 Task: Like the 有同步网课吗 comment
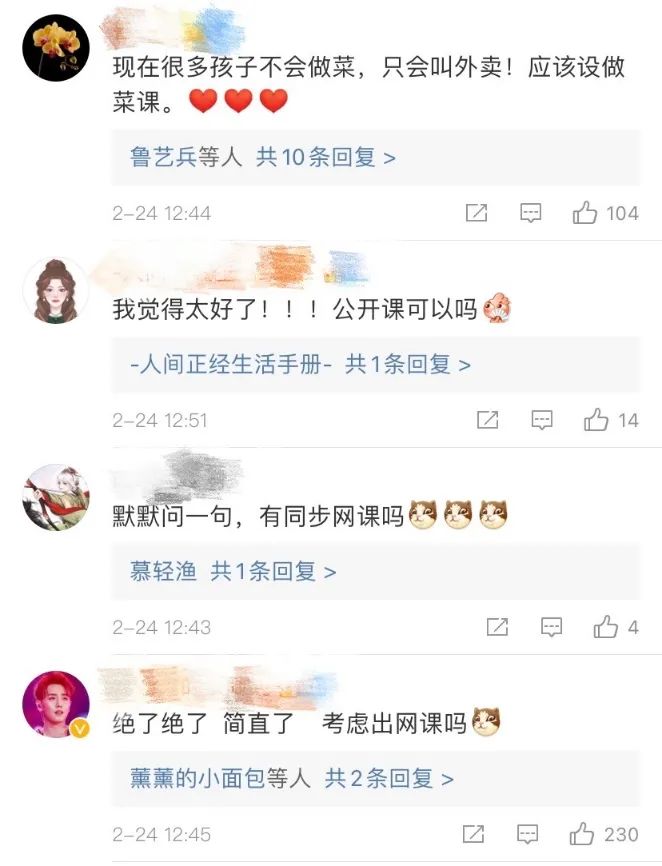(606, 627)
